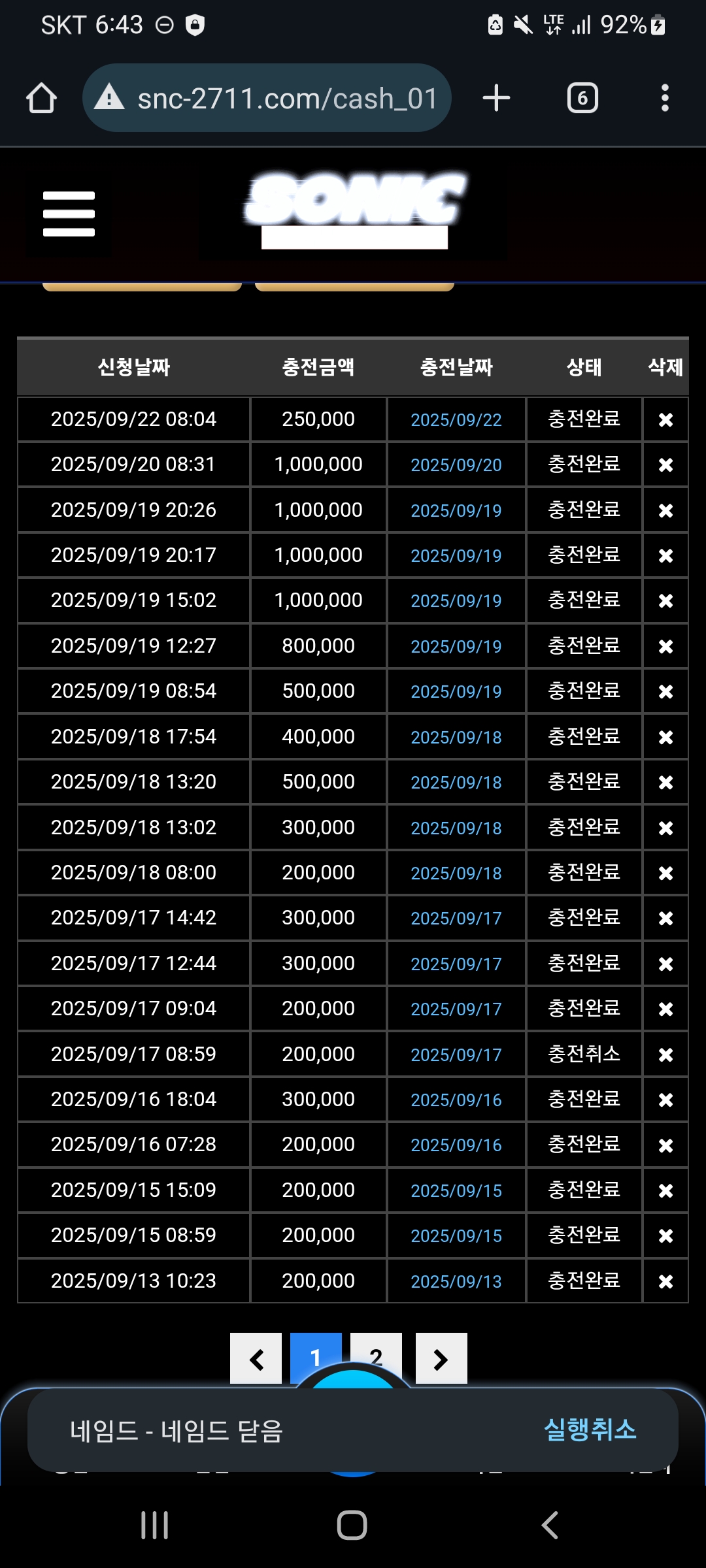Tap the snc-2711.com address bar

[x=267, y=98]
